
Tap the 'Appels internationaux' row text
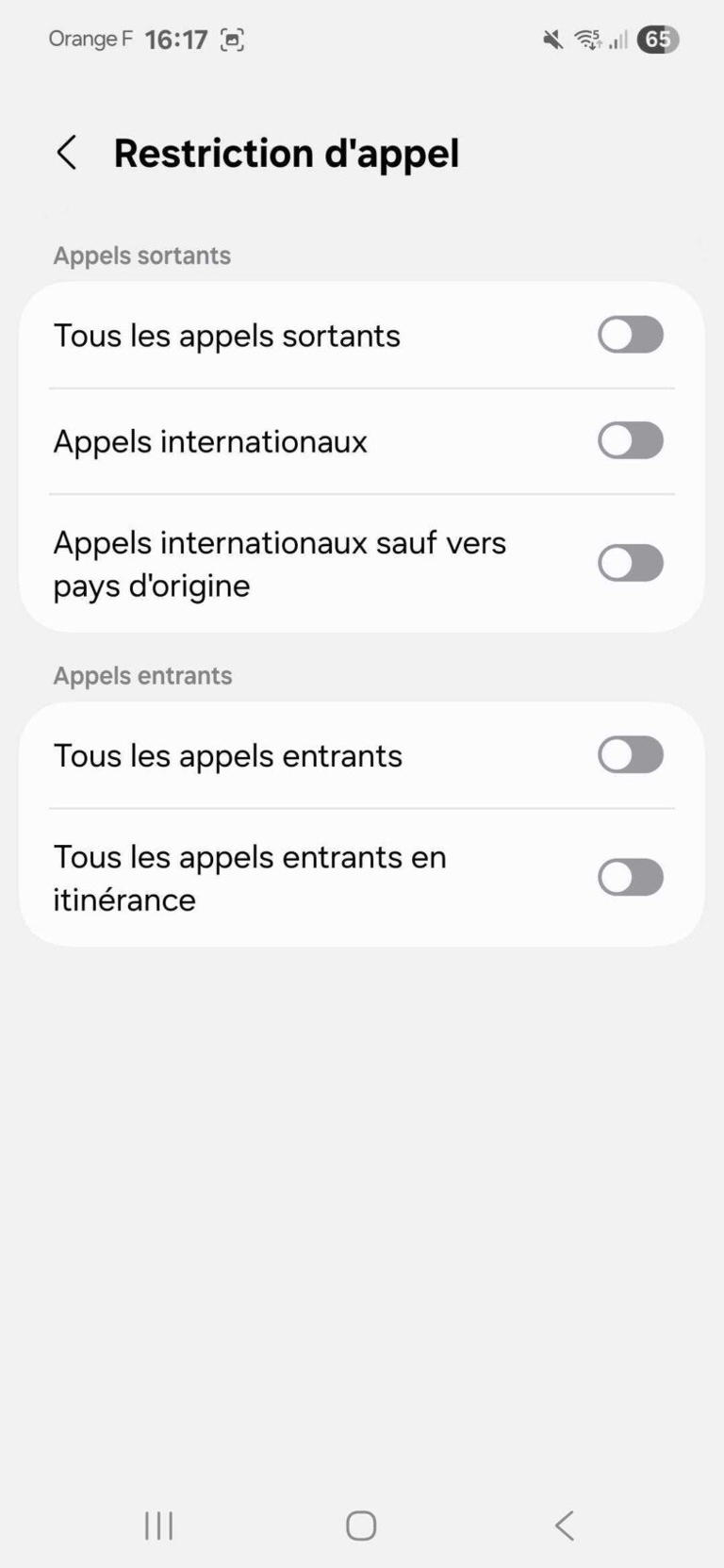[x=210, y=440]
